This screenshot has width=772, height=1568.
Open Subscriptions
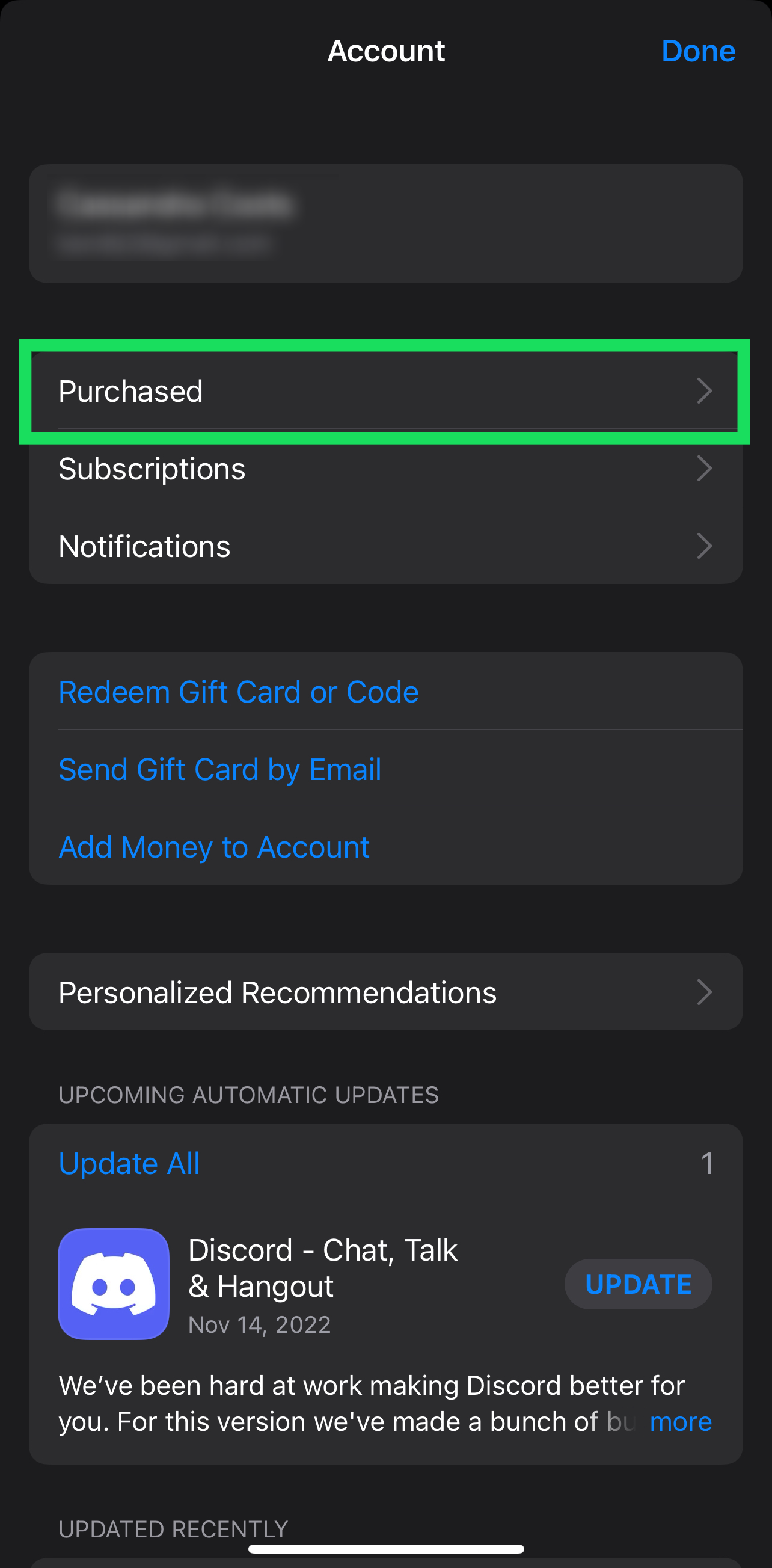385,469
